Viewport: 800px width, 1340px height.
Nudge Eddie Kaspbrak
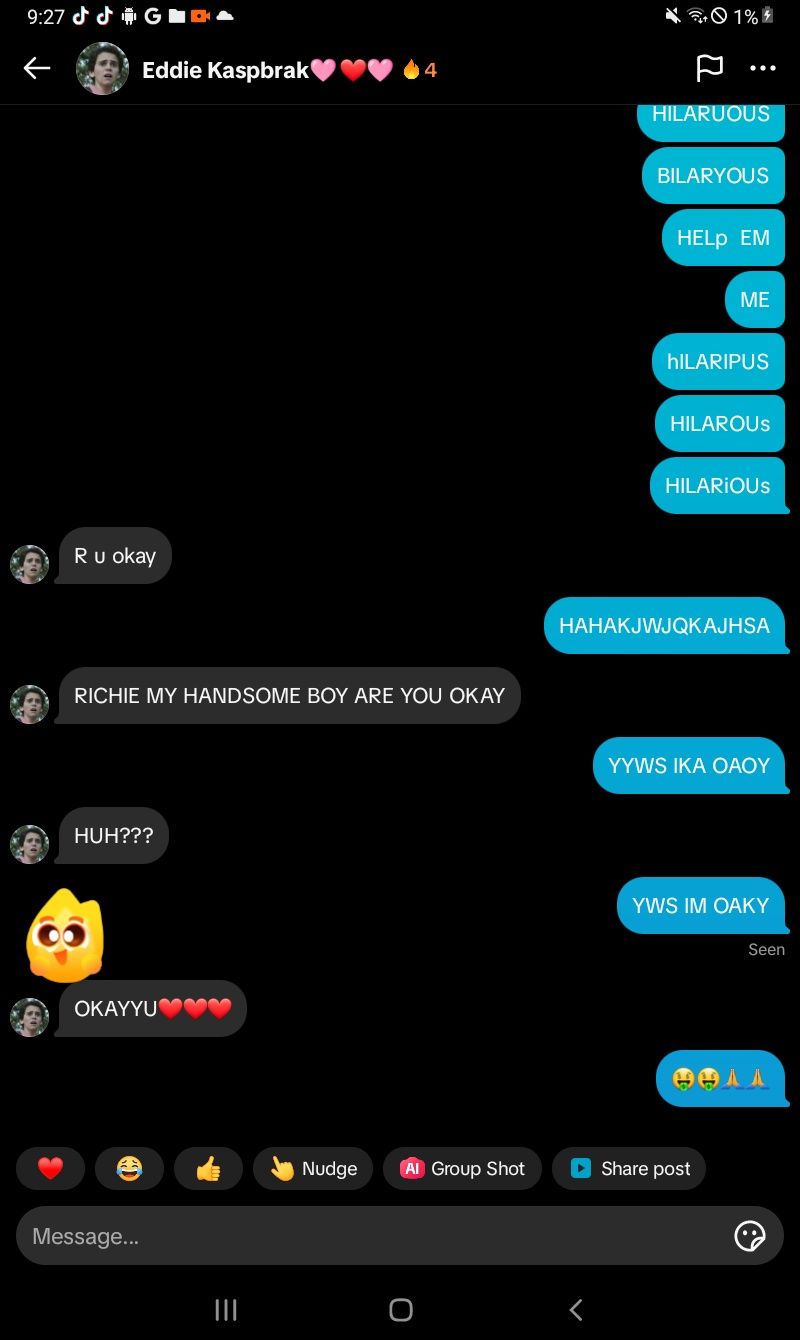(x=313, y=1168)
